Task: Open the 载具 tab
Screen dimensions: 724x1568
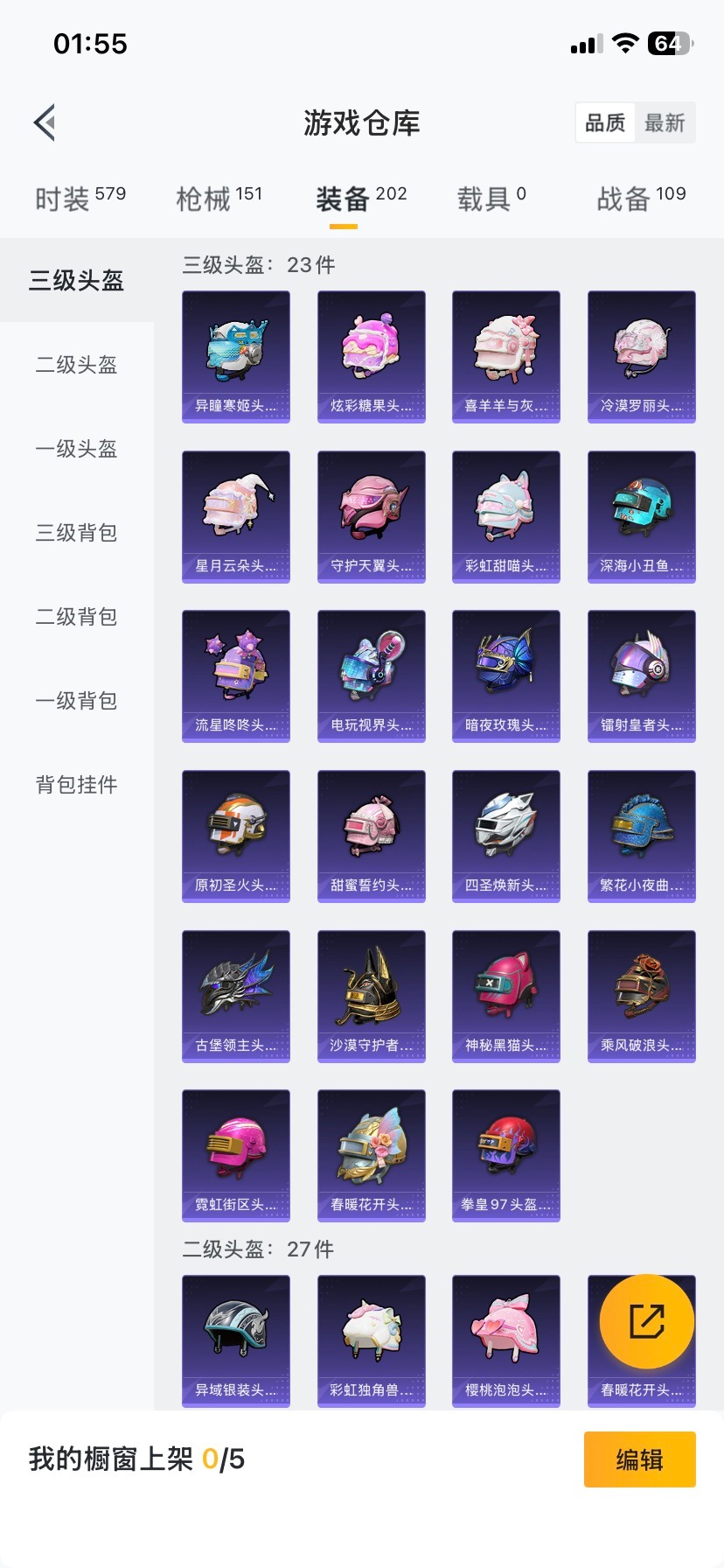Action: (491, 199)
